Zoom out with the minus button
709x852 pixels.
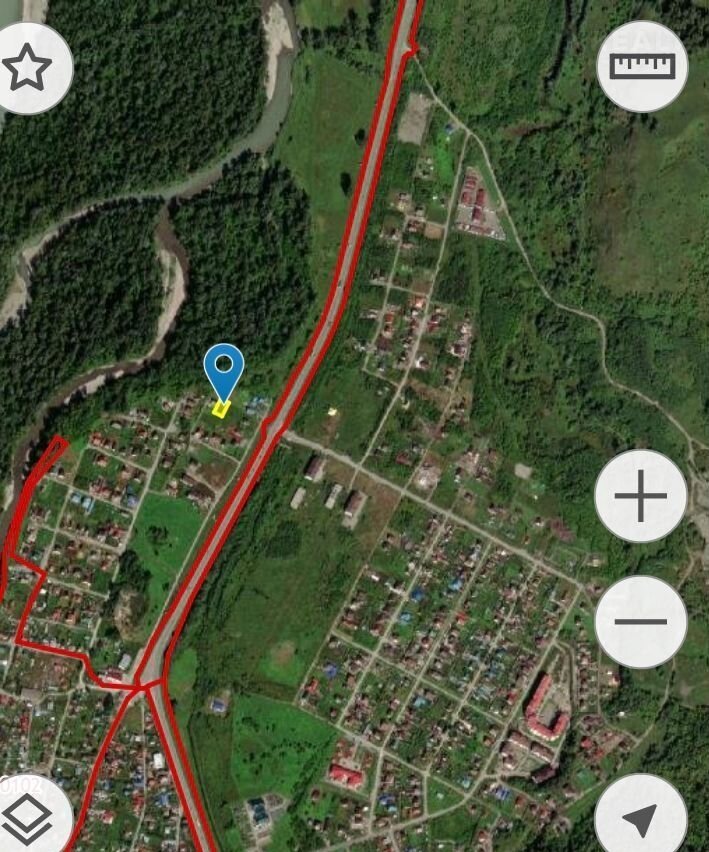click(x=640, y=621)
